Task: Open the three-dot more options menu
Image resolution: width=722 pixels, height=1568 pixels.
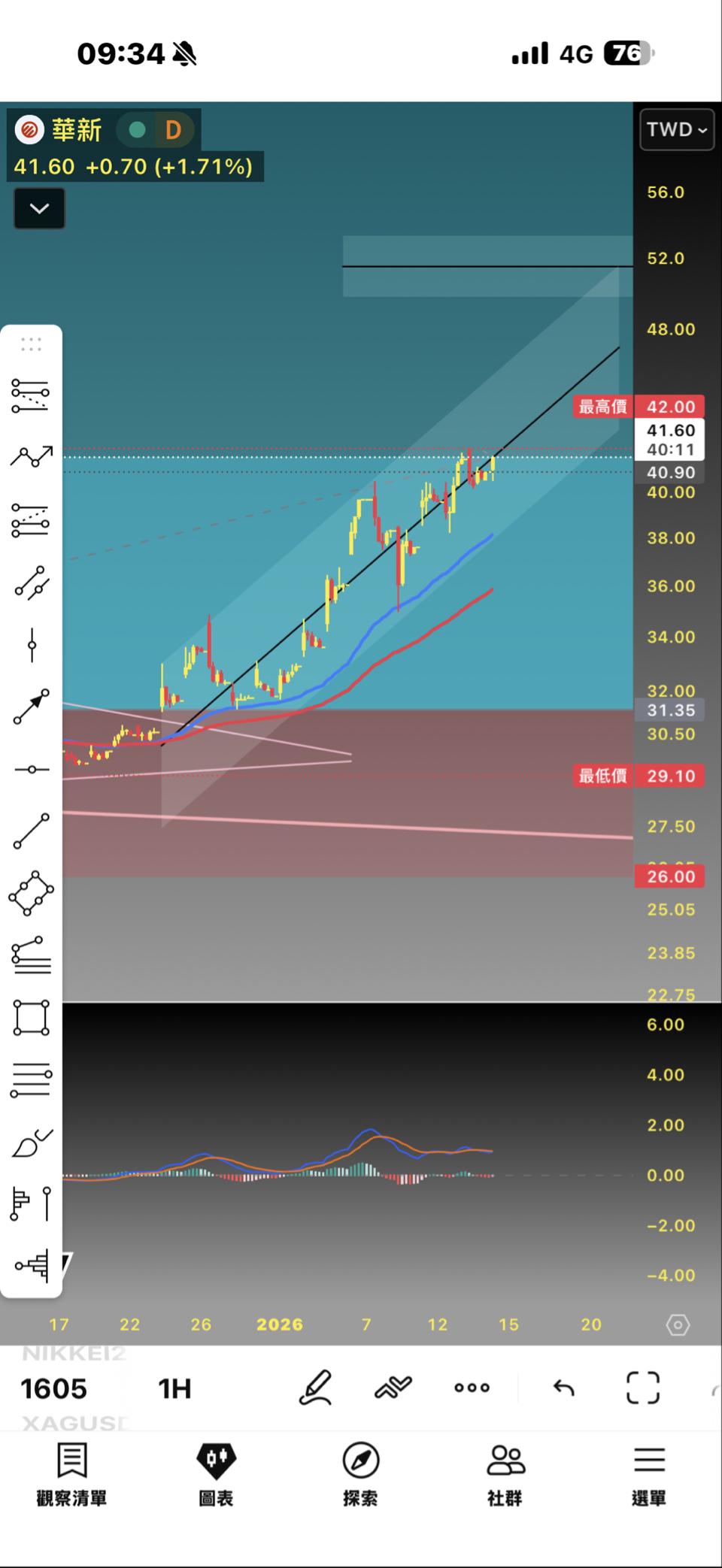Action: (472, 1388)
